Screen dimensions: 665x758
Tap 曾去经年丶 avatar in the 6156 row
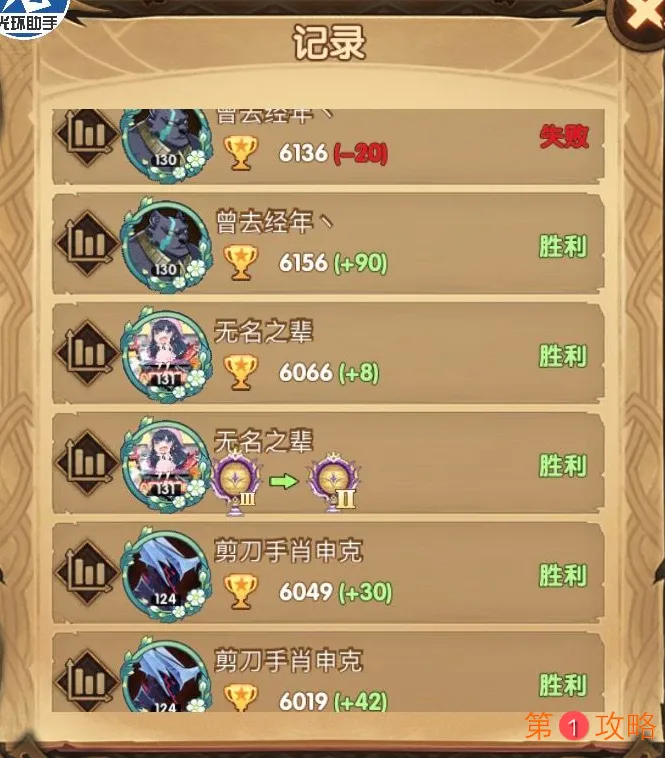click(x=165, y=243)
